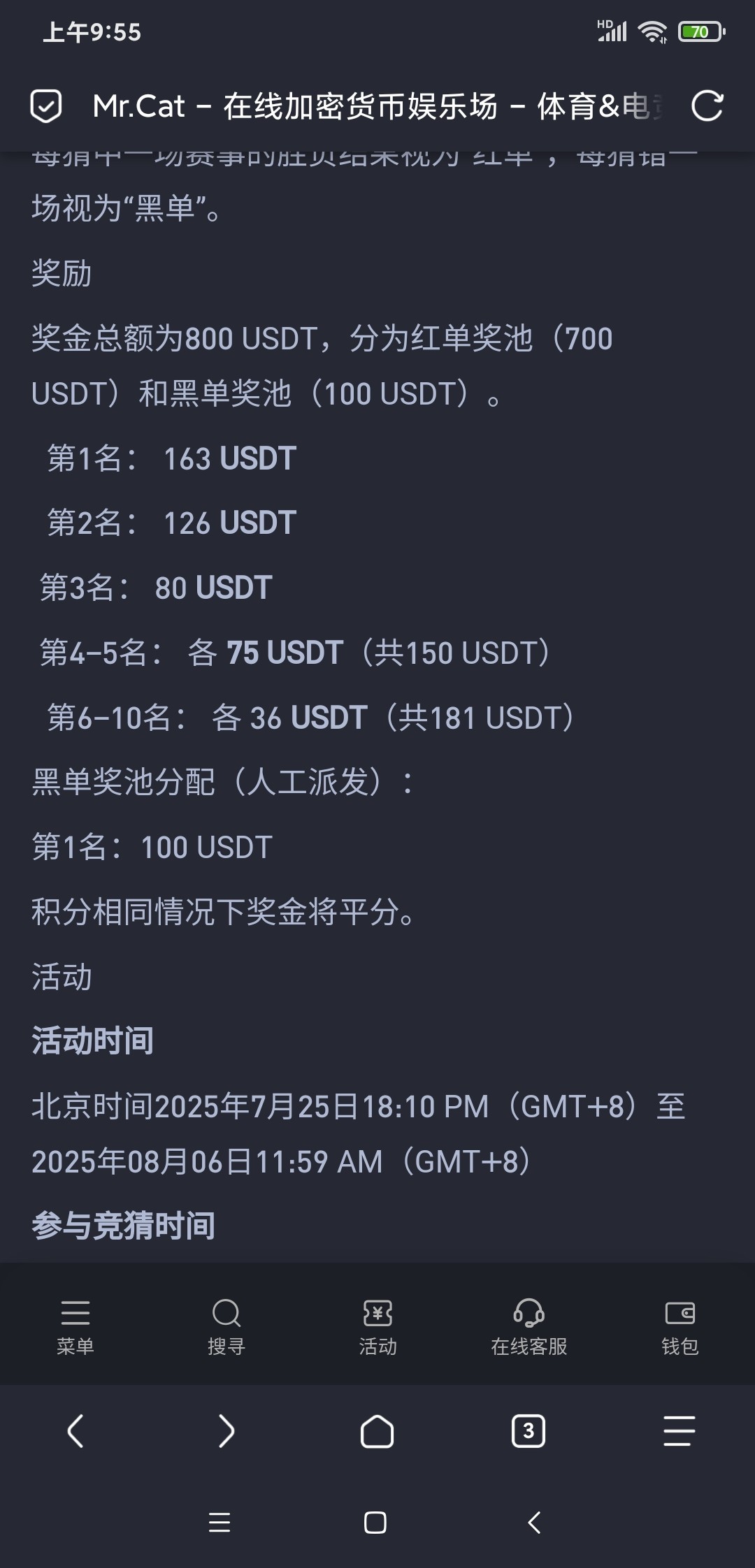Check the site security shield icon

click(46, 106)
